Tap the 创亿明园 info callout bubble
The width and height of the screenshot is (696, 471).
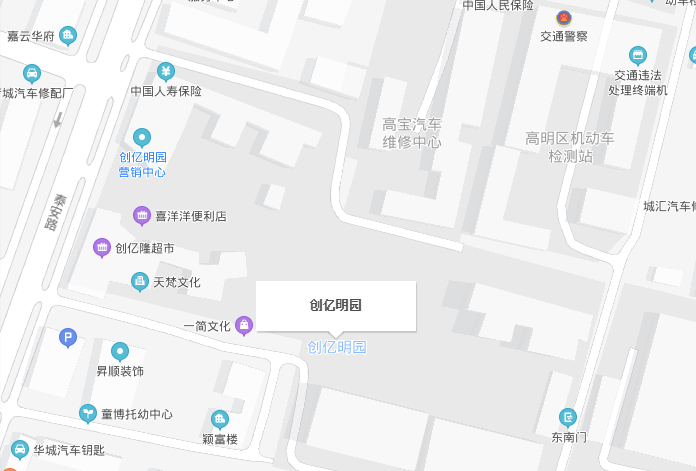[x=336, y=306]
